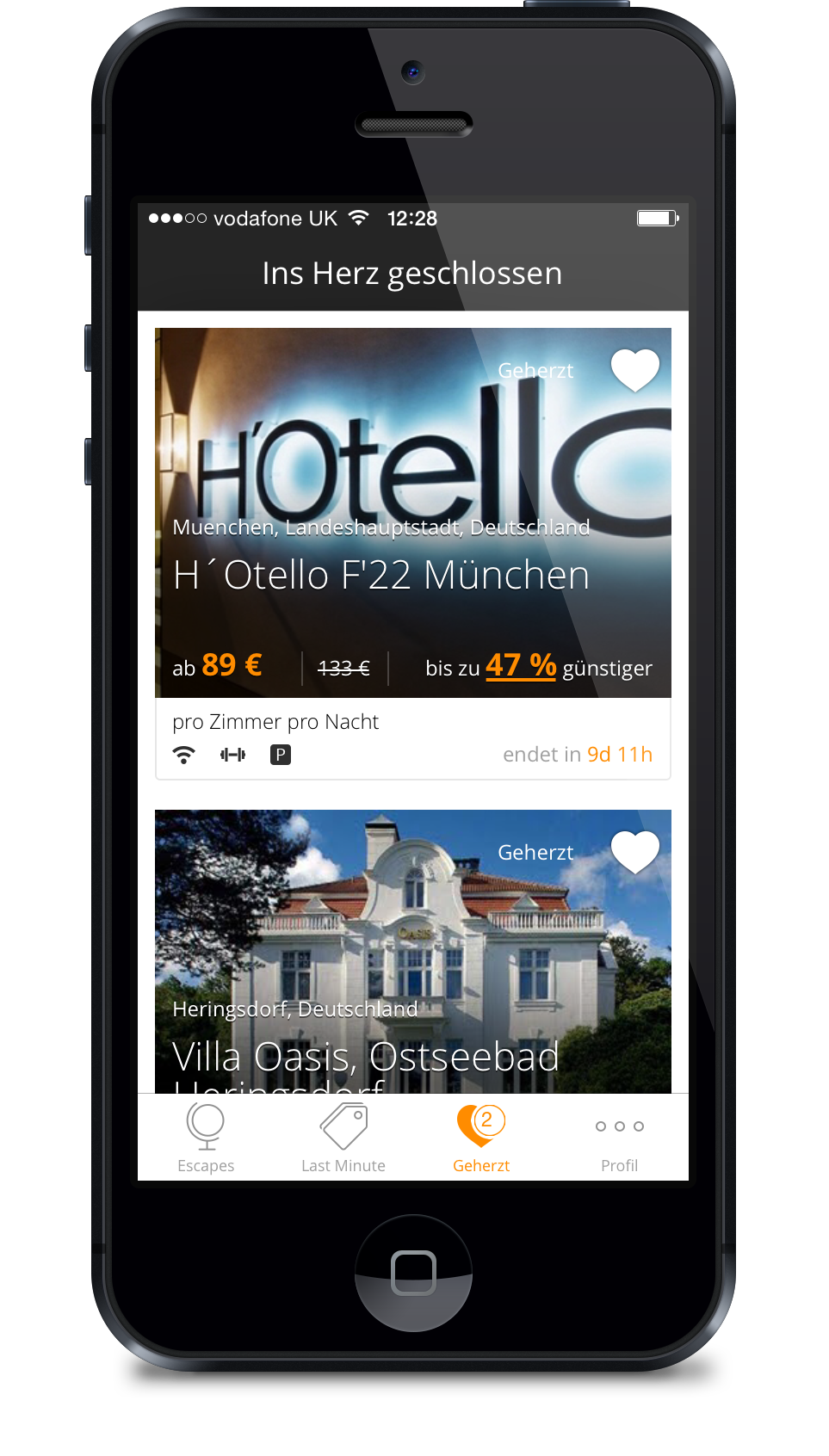
Task: Open the Villa Oasis, Ostseebad Heringsdorf offer
Action: pyautogui.click(x=366, y=1056)
